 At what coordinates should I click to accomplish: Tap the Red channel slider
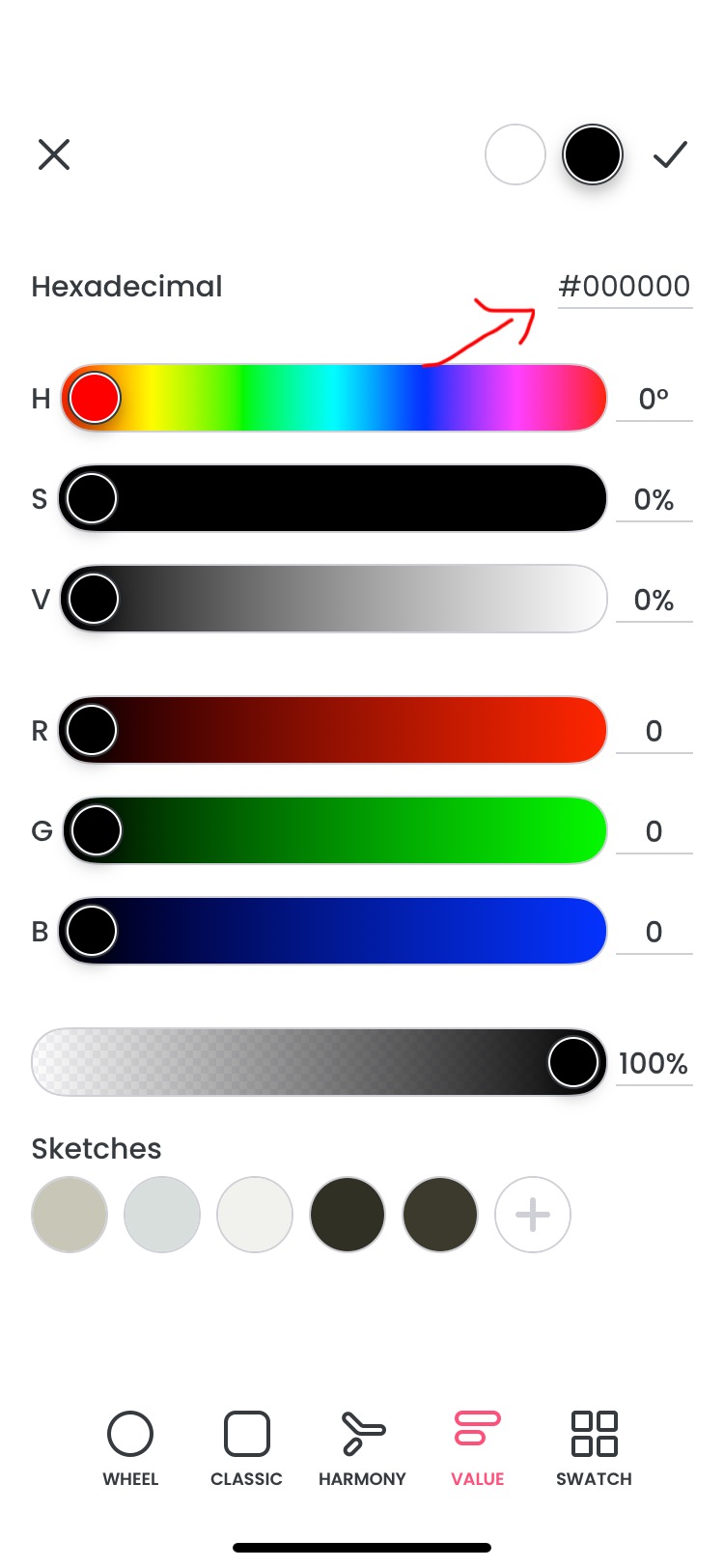(333, 730)
